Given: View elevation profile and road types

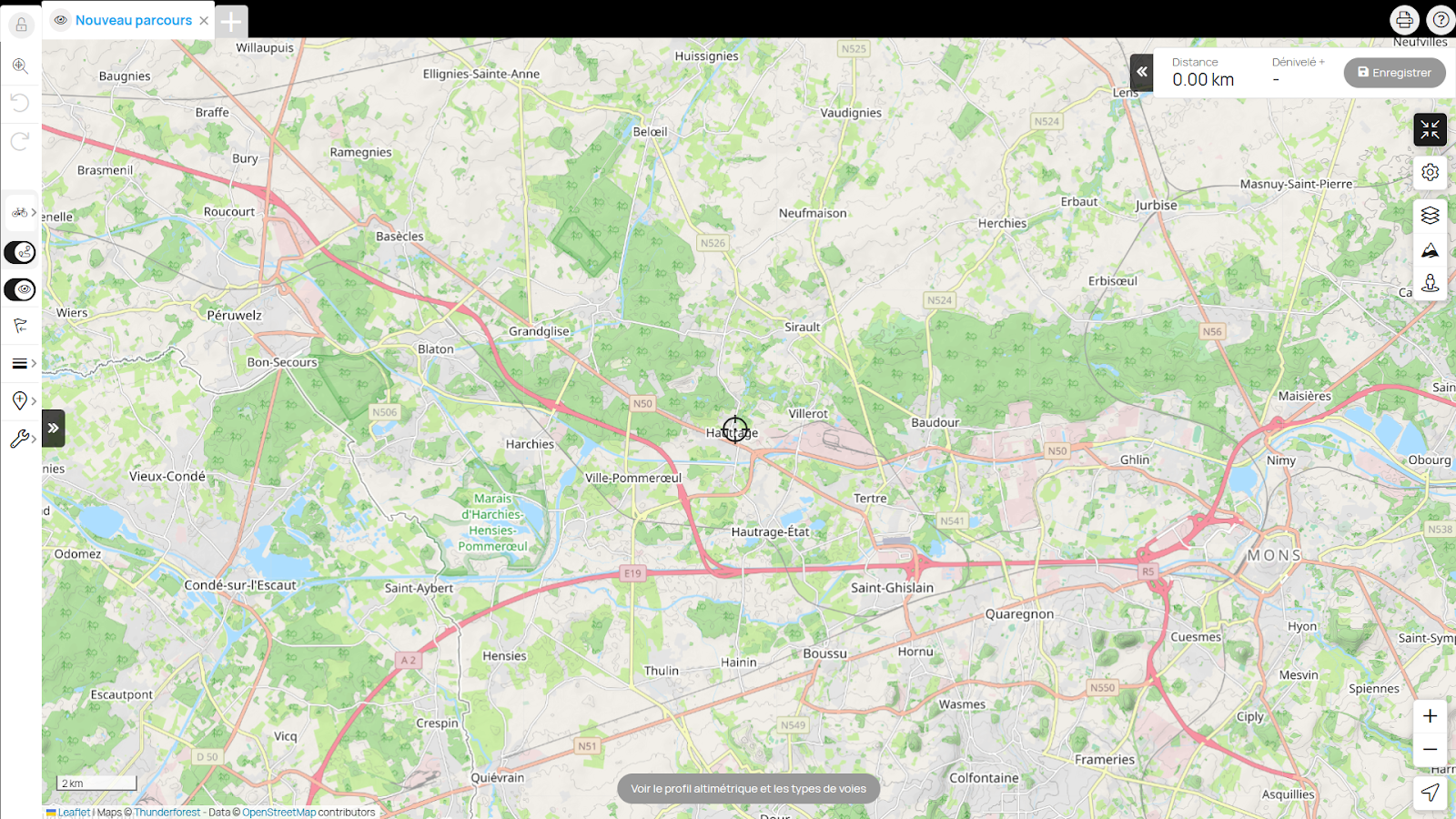Looking at the screenshot, I should click(748, 789).
